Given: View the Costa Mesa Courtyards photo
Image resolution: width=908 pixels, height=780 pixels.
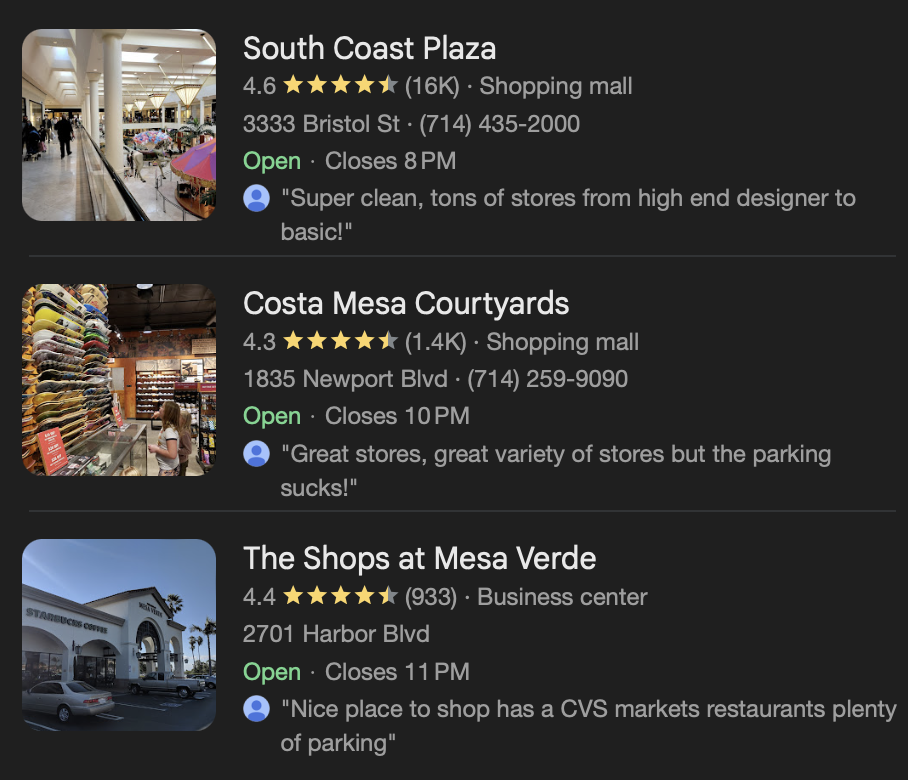Looking at the screenshot, I should (119, 380).
